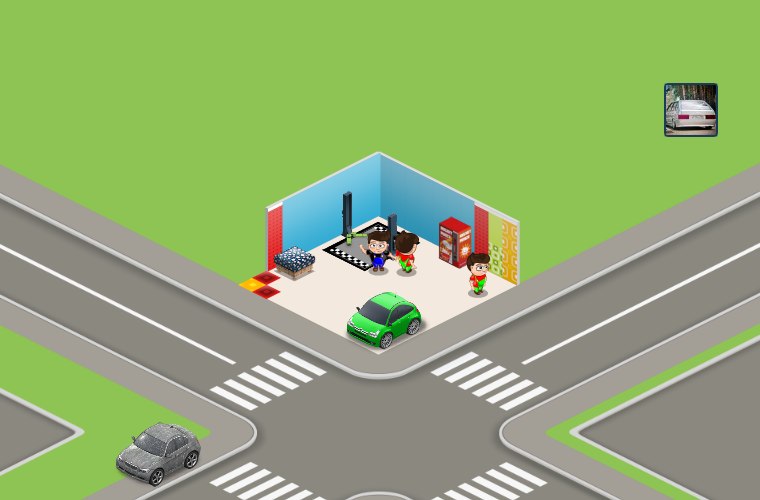Select the green car in the garage
Image resolution: width=760 pixels, height=500 pixels.
pos(384,318)
